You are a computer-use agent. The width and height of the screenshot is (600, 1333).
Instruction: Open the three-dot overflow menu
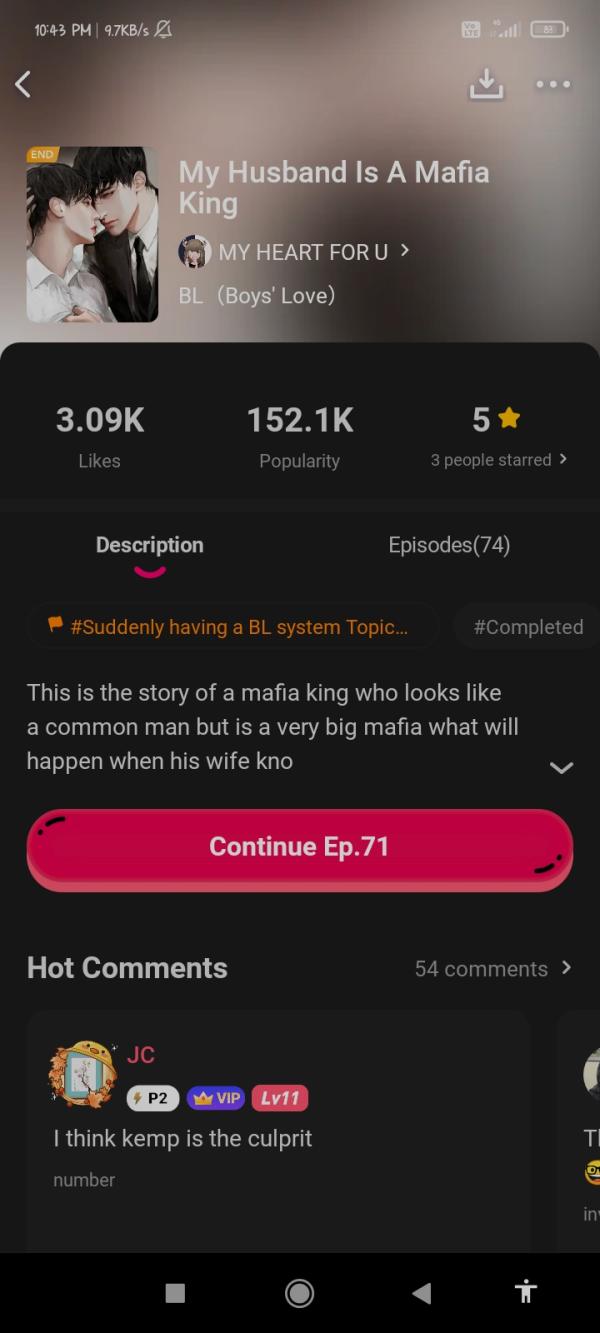552,84
